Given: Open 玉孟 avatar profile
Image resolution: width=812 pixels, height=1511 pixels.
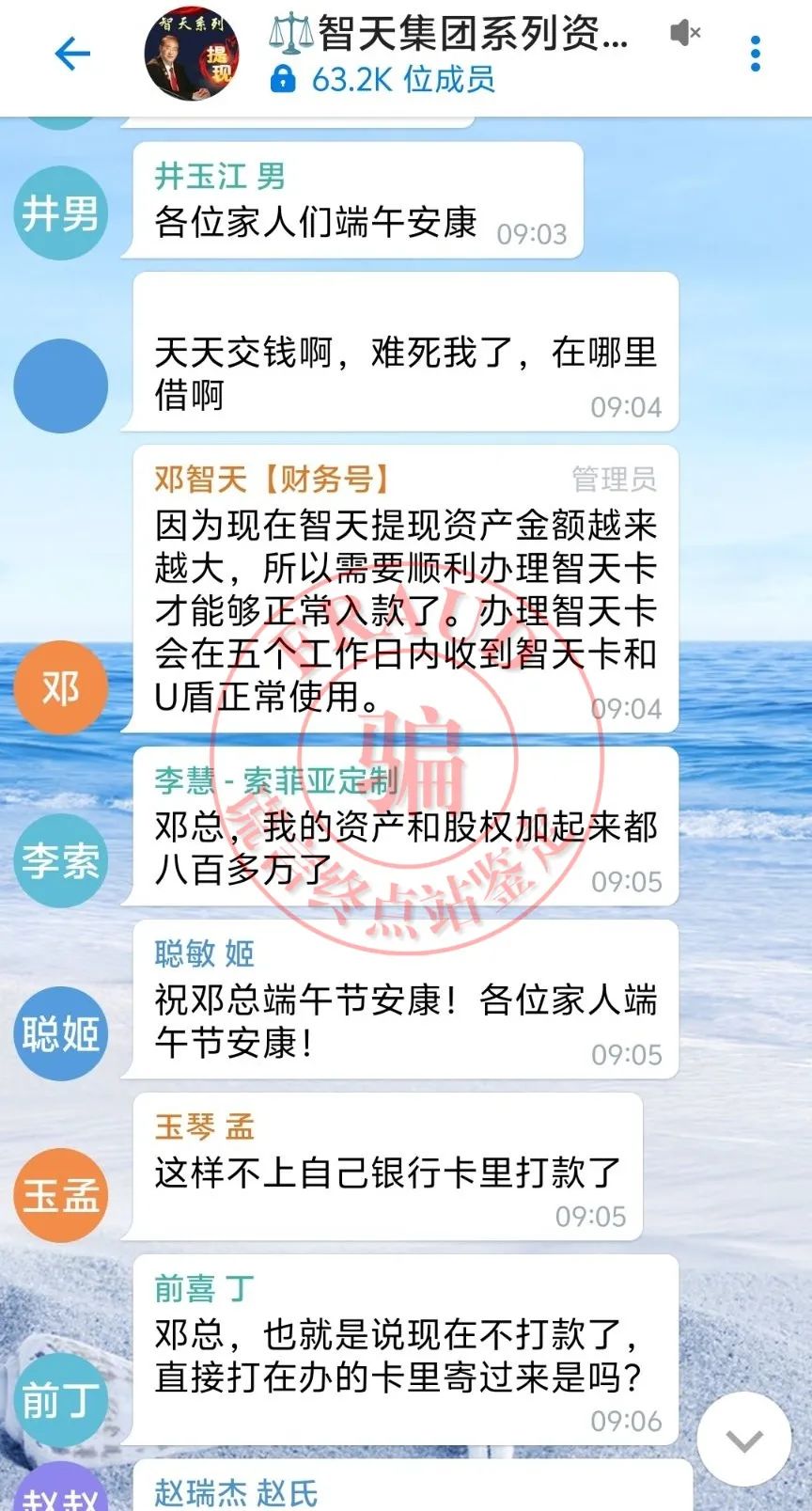Looking at the screenshot, I should (x=61, y=1196).
